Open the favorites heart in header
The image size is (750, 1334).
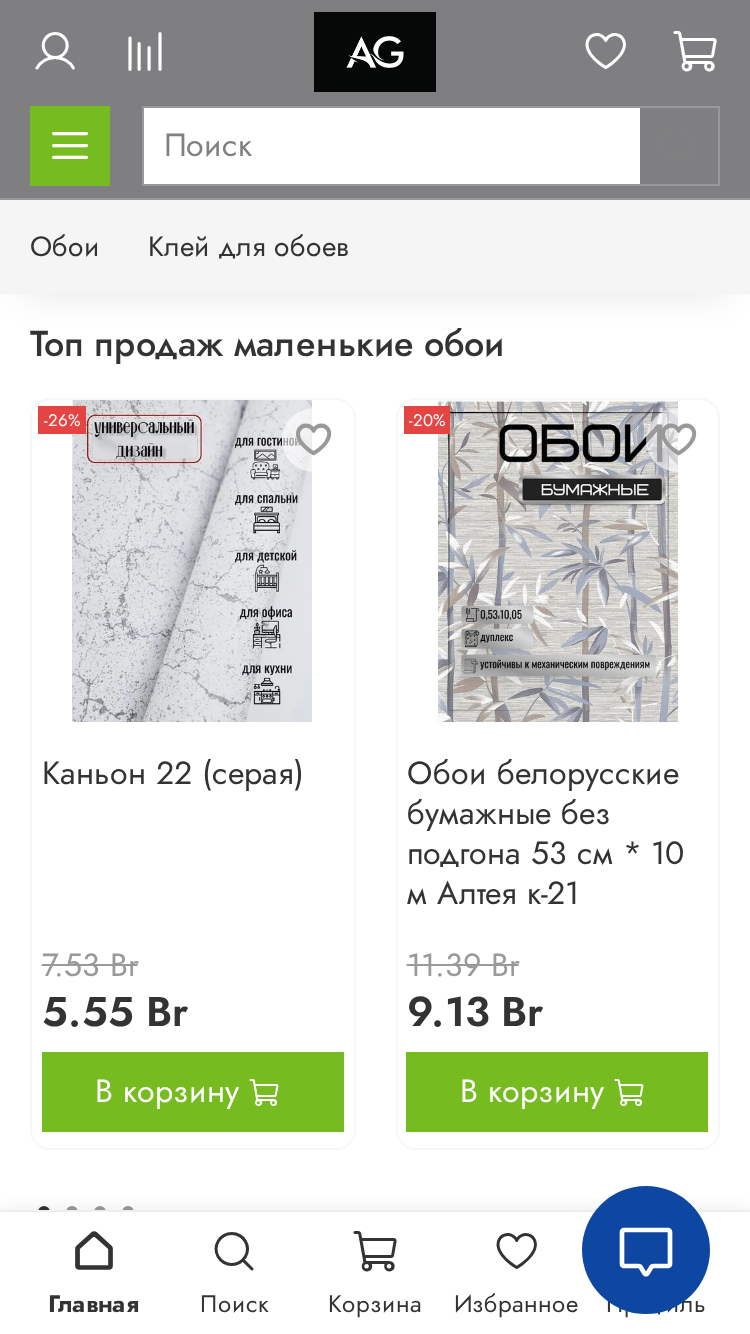click(x=605, y=51)
